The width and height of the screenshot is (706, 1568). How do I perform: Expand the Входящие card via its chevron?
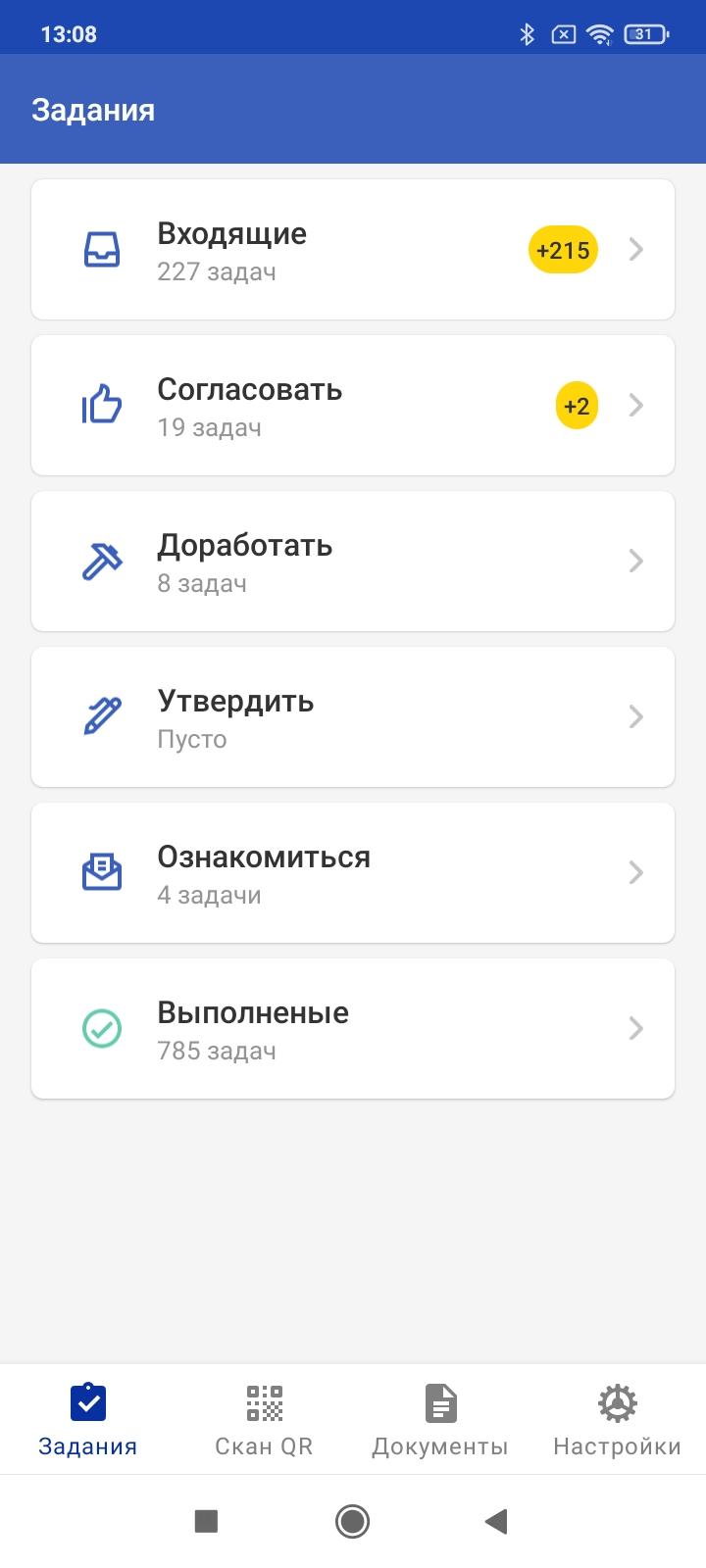coord(636,249)
